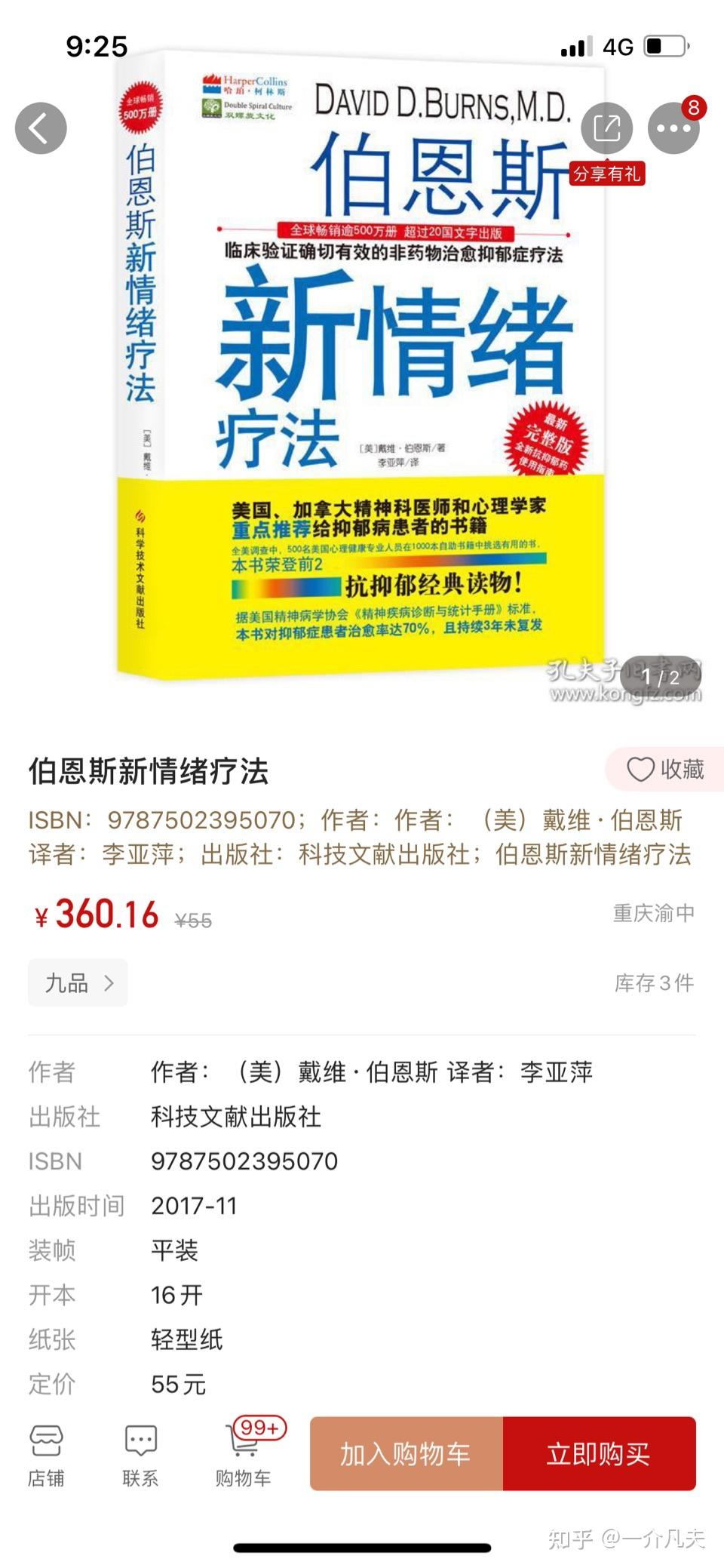Go back using the arrow icon
The width and height of the screenshot is (724, 1568).
click(x=41, y=128)
